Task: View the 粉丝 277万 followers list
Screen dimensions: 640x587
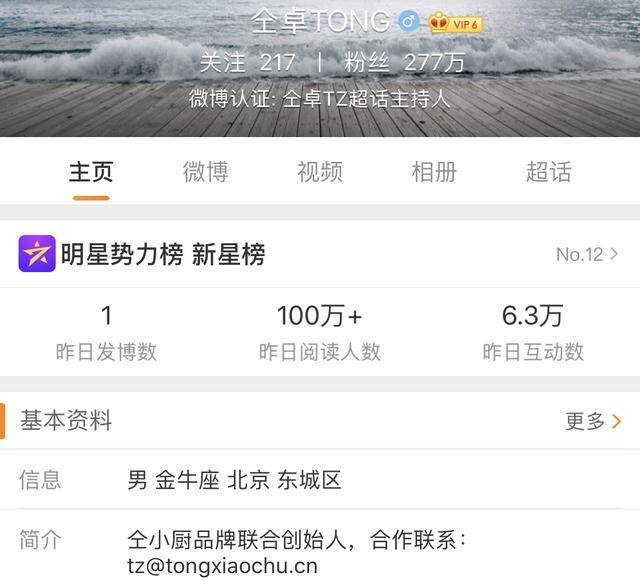Action: (407, 62)
